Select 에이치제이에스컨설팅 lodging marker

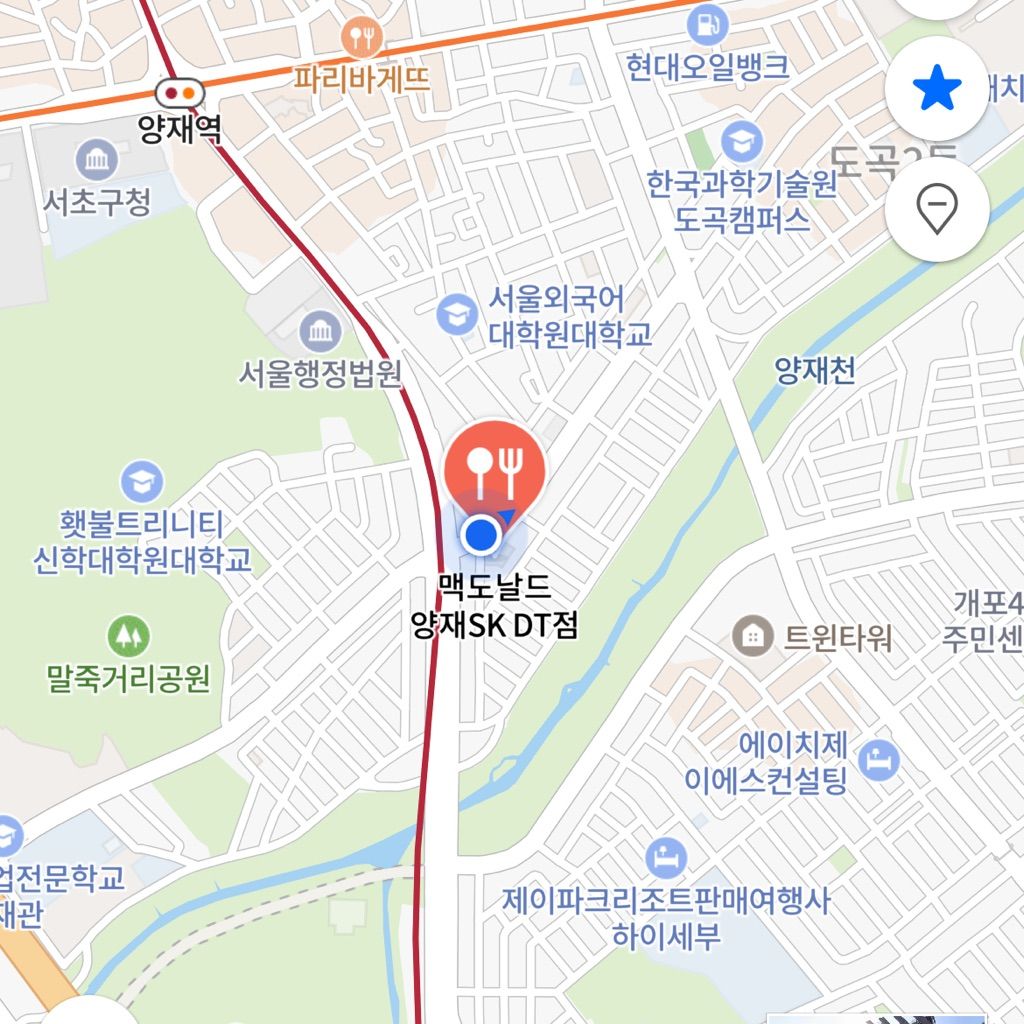[879, 760]
